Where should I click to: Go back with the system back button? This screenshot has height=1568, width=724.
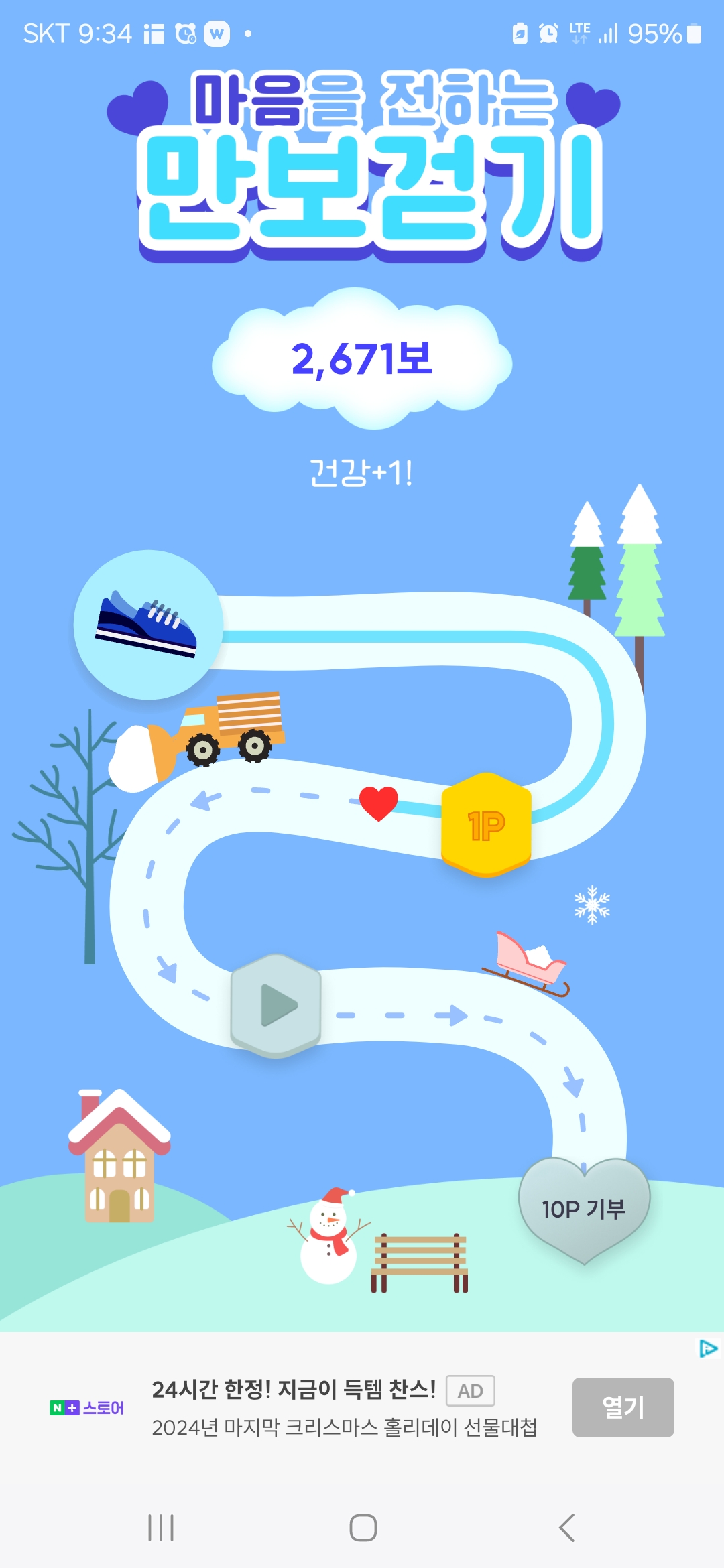tap(566, 1528)
